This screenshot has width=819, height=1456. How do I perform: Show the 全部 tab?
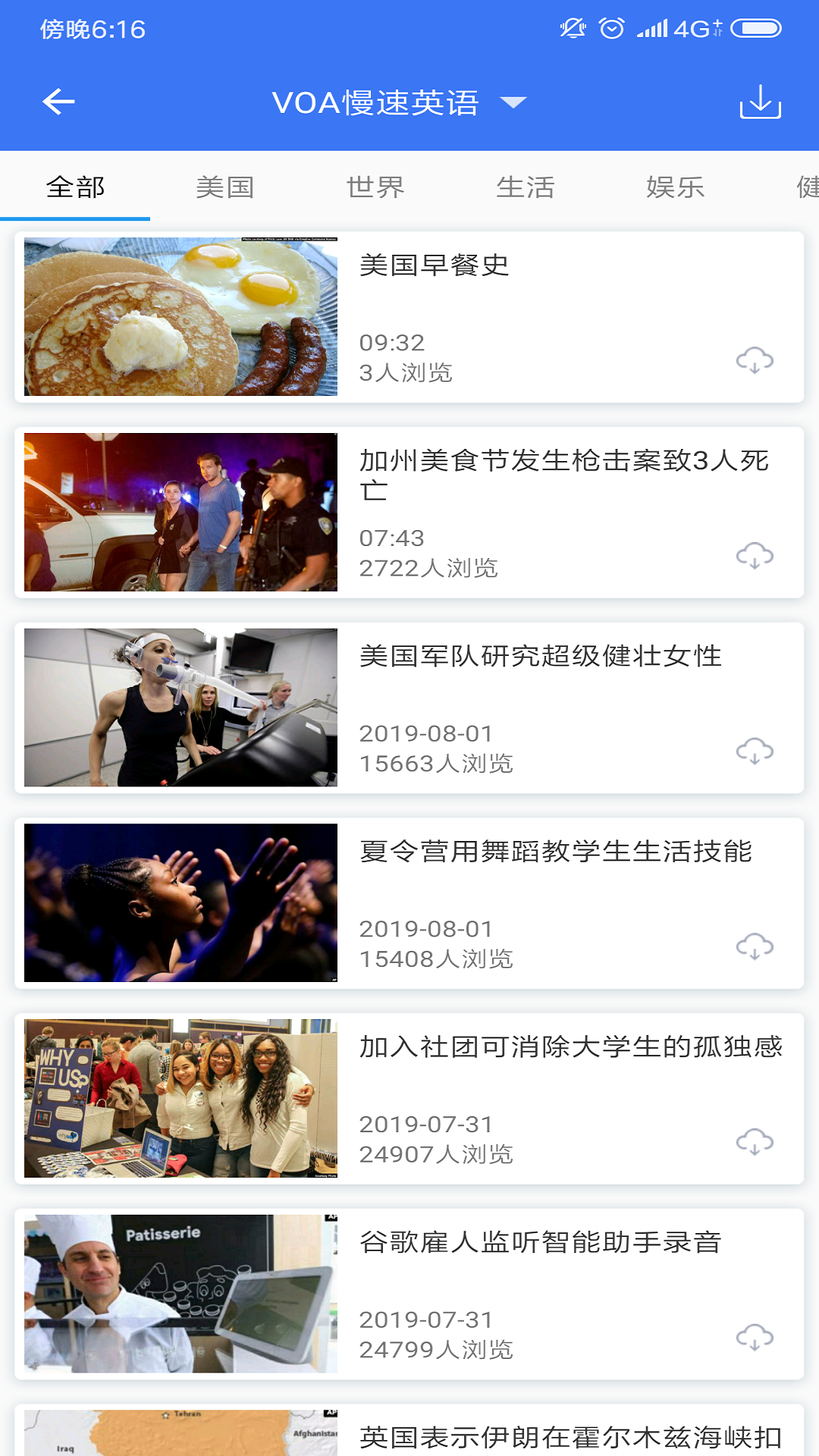point(75,187)
